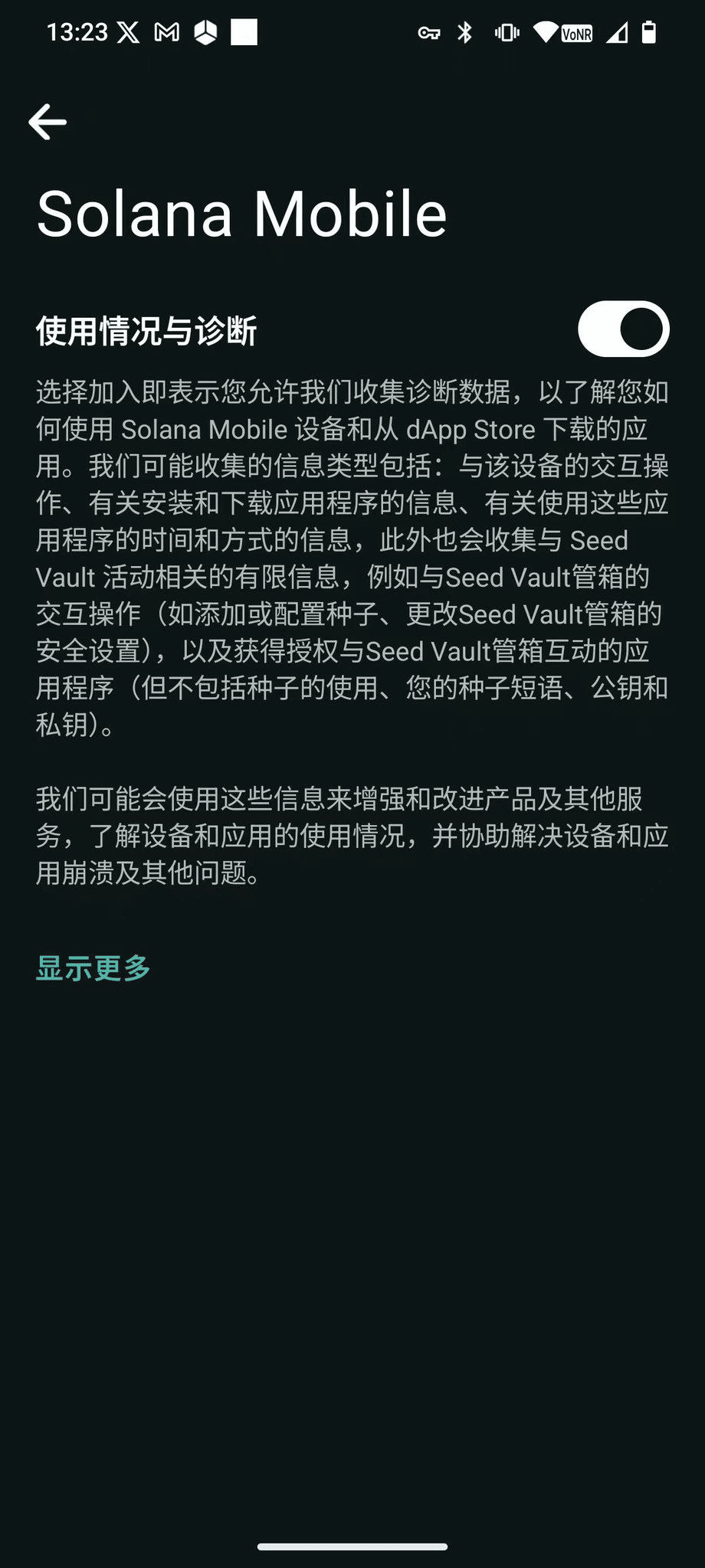705x1568 pixels.
Task: Go back using the top arrow
Action: click(48, 122)
